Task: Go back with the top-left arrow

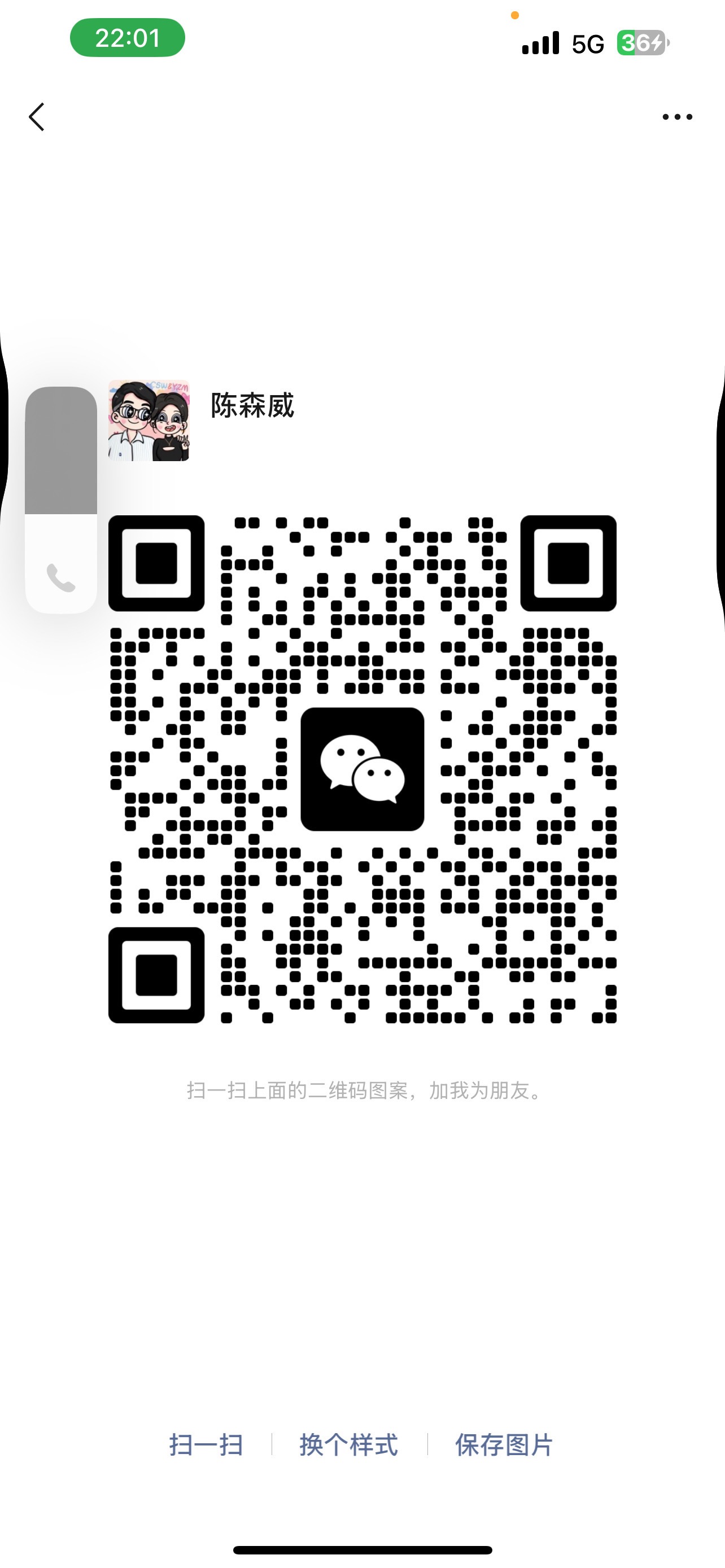Action: tap(37, 116)
